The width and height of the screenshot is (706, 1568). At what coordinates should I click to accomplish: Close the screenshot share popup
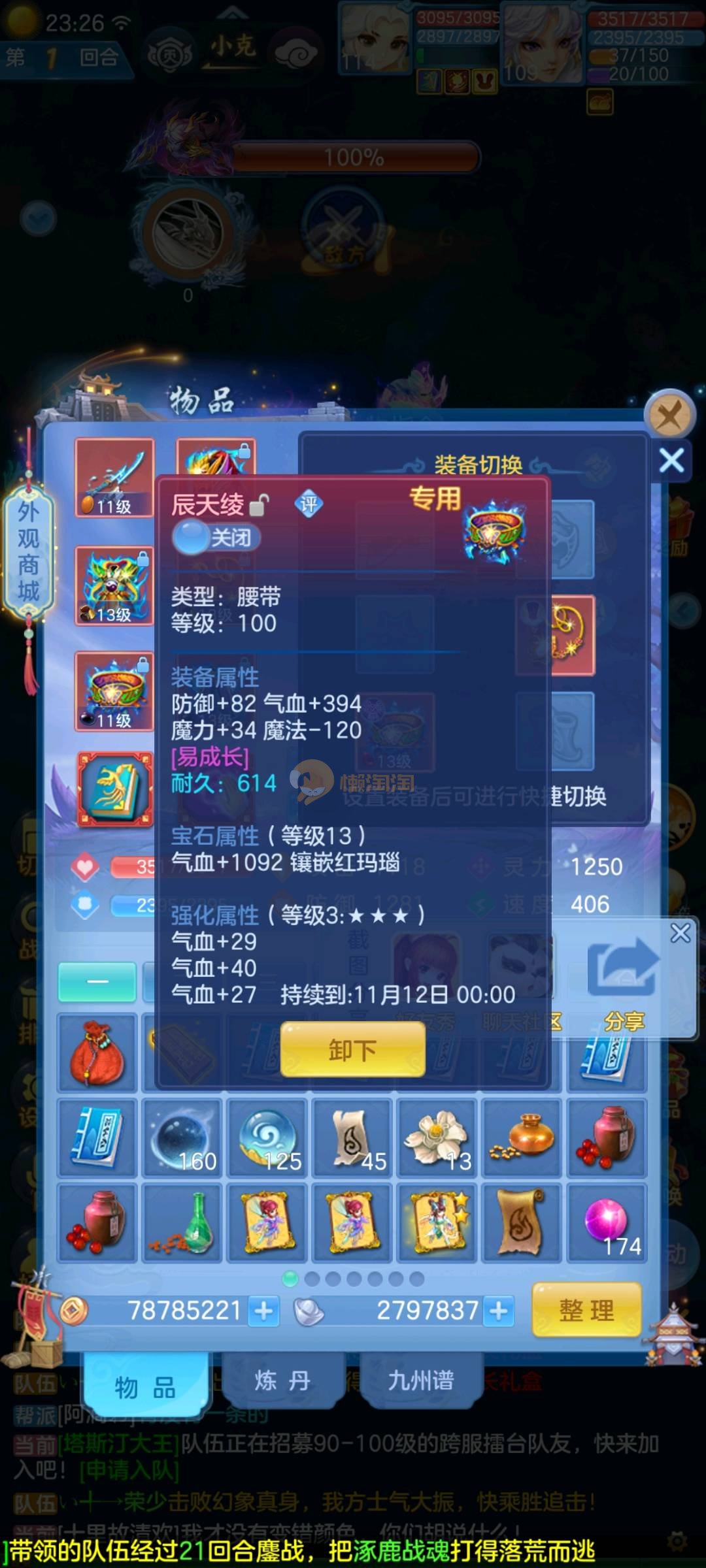click(681, 933)
